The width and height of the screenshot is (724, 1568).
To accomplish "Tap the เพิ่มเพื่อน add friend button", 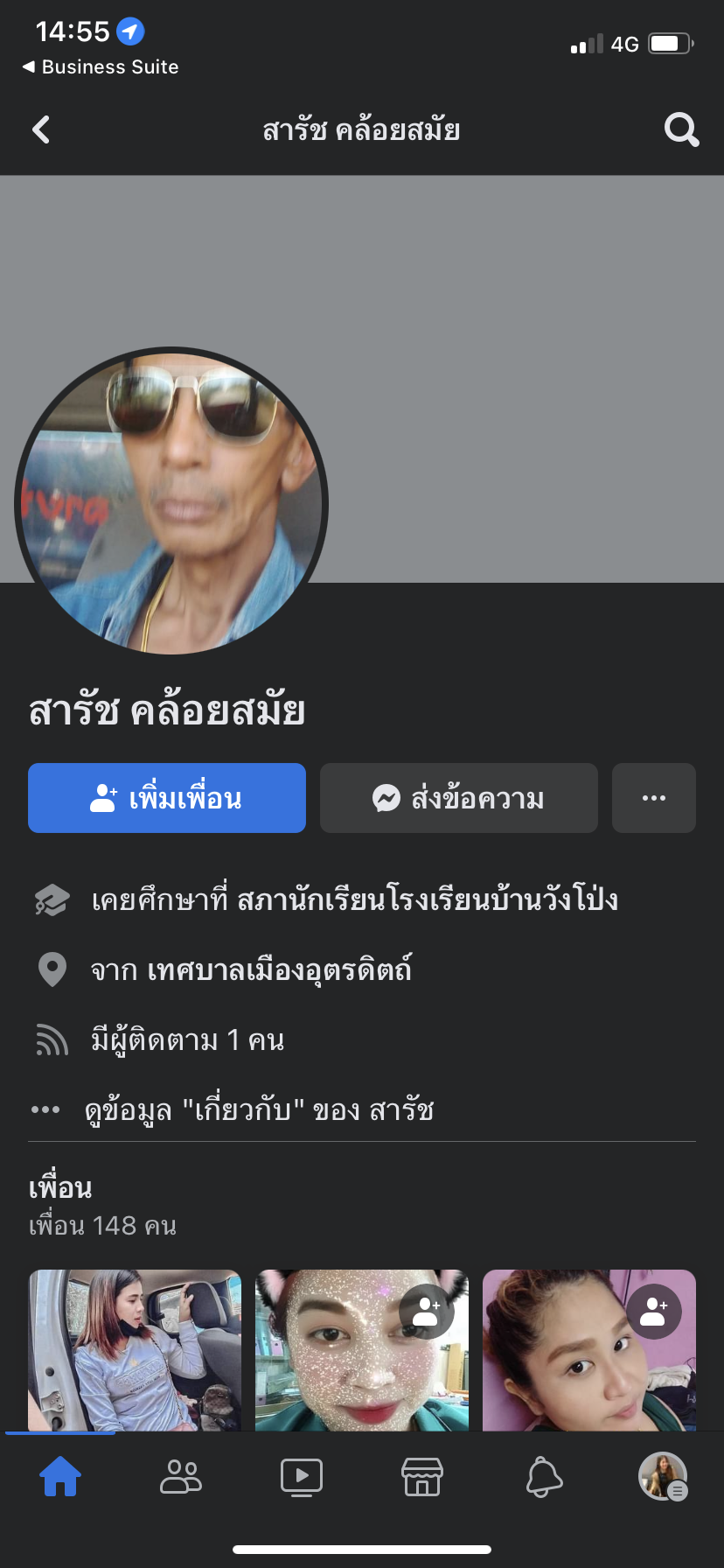I will pos(167,798).
